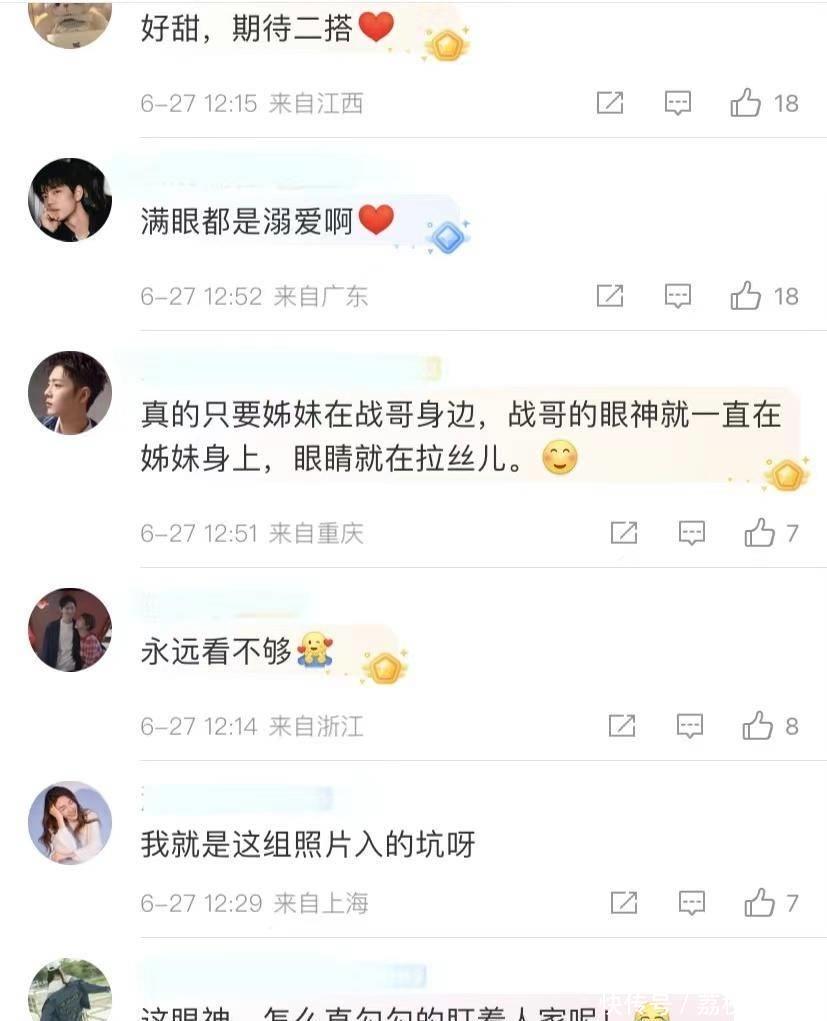The width and height of the screenshot is (827, 1021).
Task: Repost the 重庆 comment about 战哥
Action: 624,533
